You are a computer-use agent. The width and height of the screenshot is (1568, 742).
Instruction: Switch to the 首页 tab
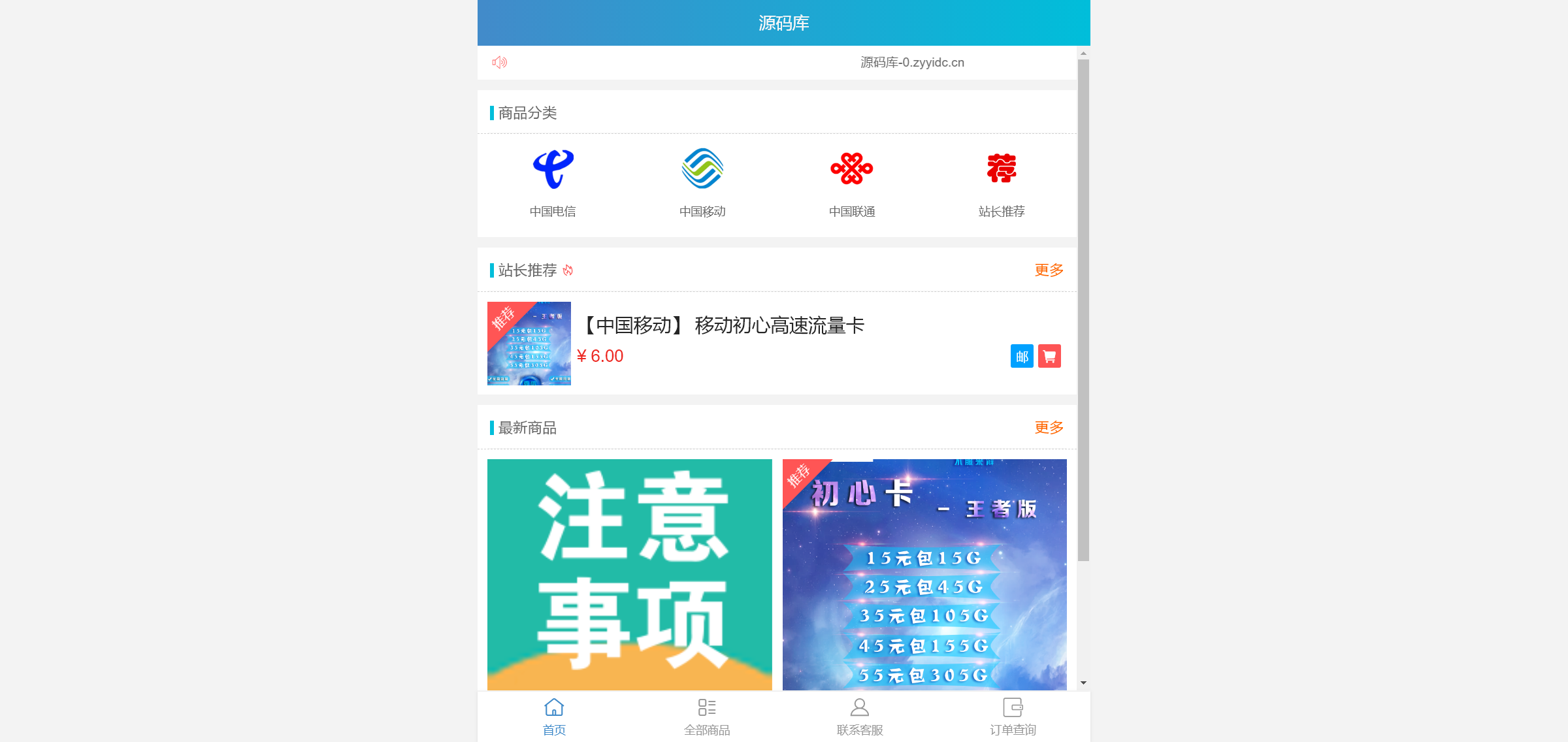click(x=554, y=717)
